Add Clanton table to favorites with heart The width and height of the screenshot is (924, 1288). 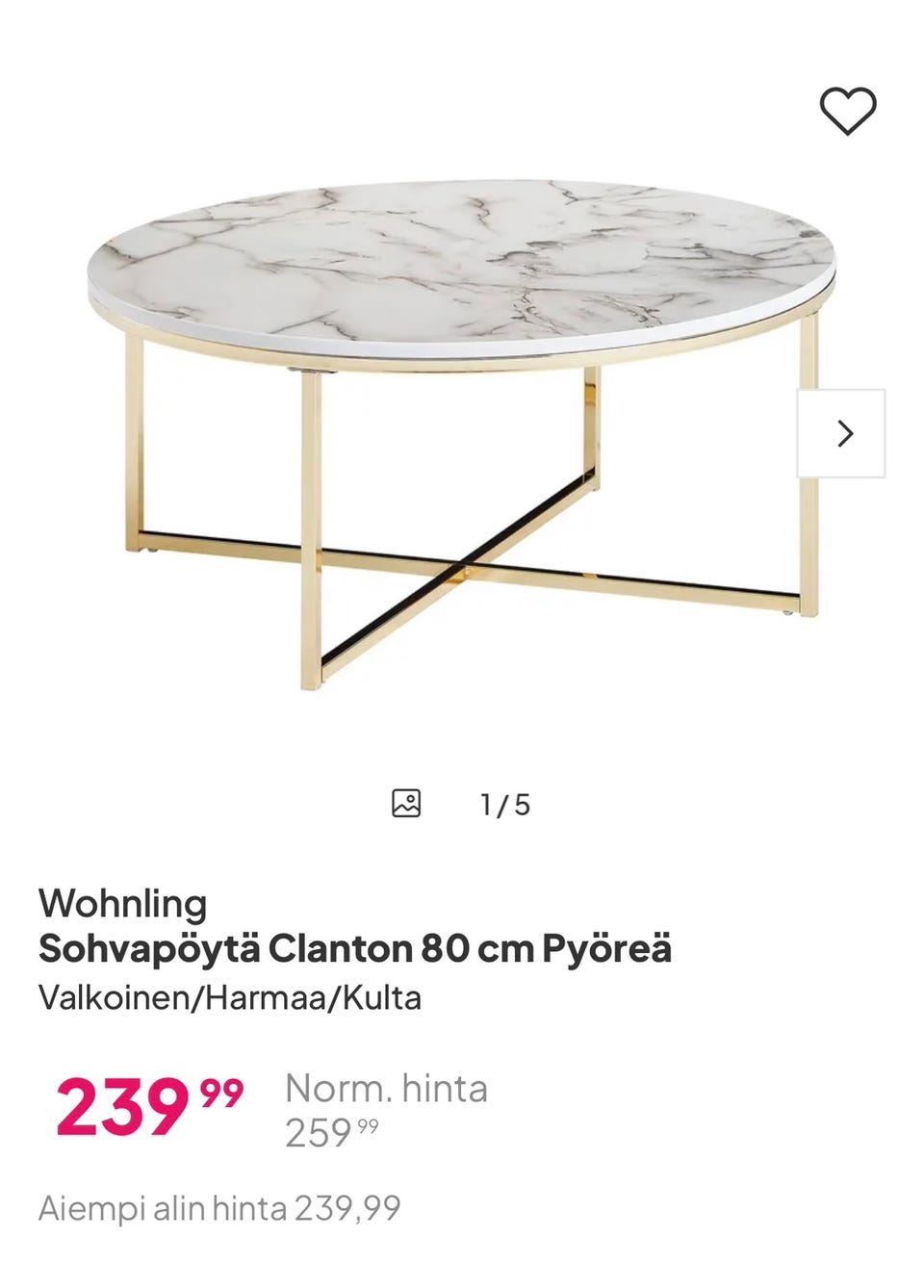click(x=847, y=110)
